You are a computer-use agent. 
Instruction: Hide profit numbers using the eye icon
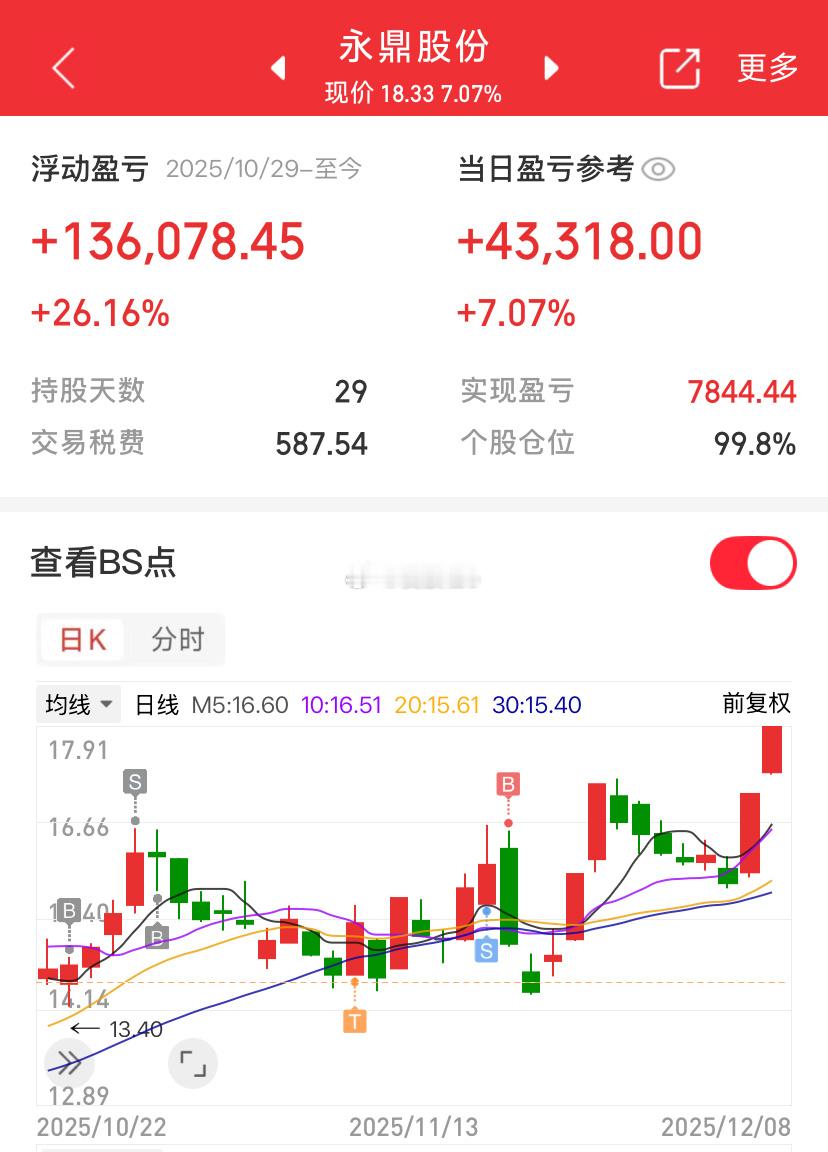click(660, 169)
